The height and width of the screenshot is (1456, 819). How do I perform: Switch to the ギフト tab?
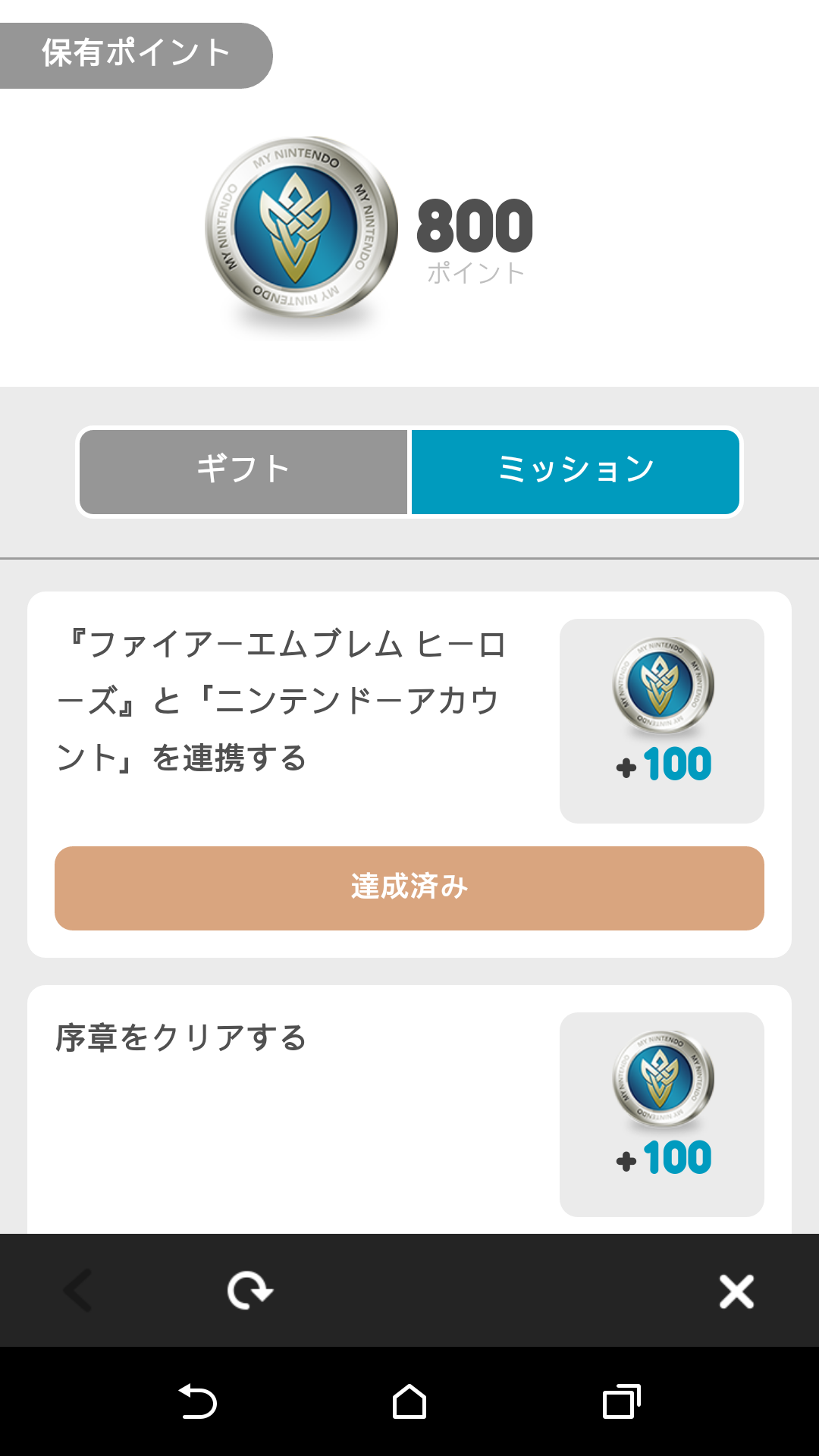pyautogui.click(x=243, y=472)
